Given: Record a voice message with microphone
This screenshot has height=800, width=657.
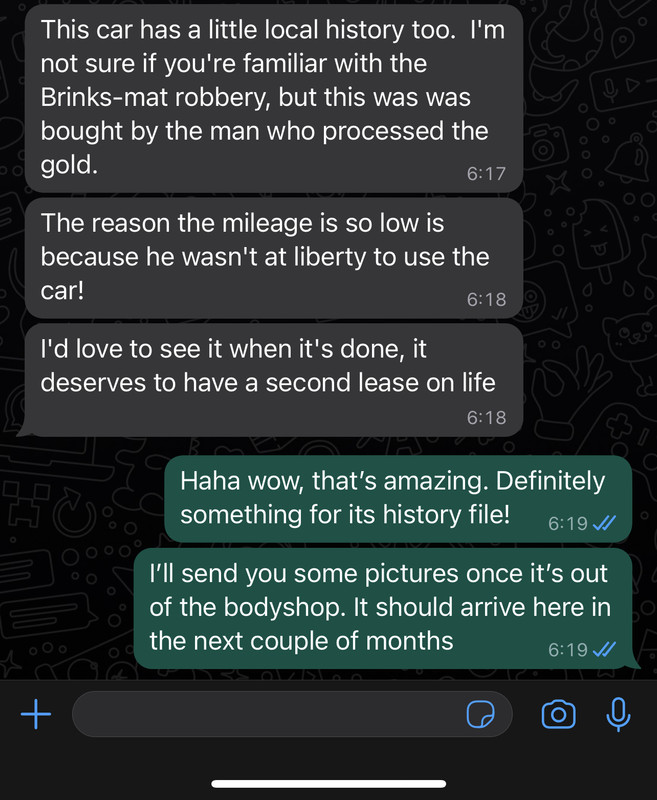Looking at the screenshot, I should (619, 714).
